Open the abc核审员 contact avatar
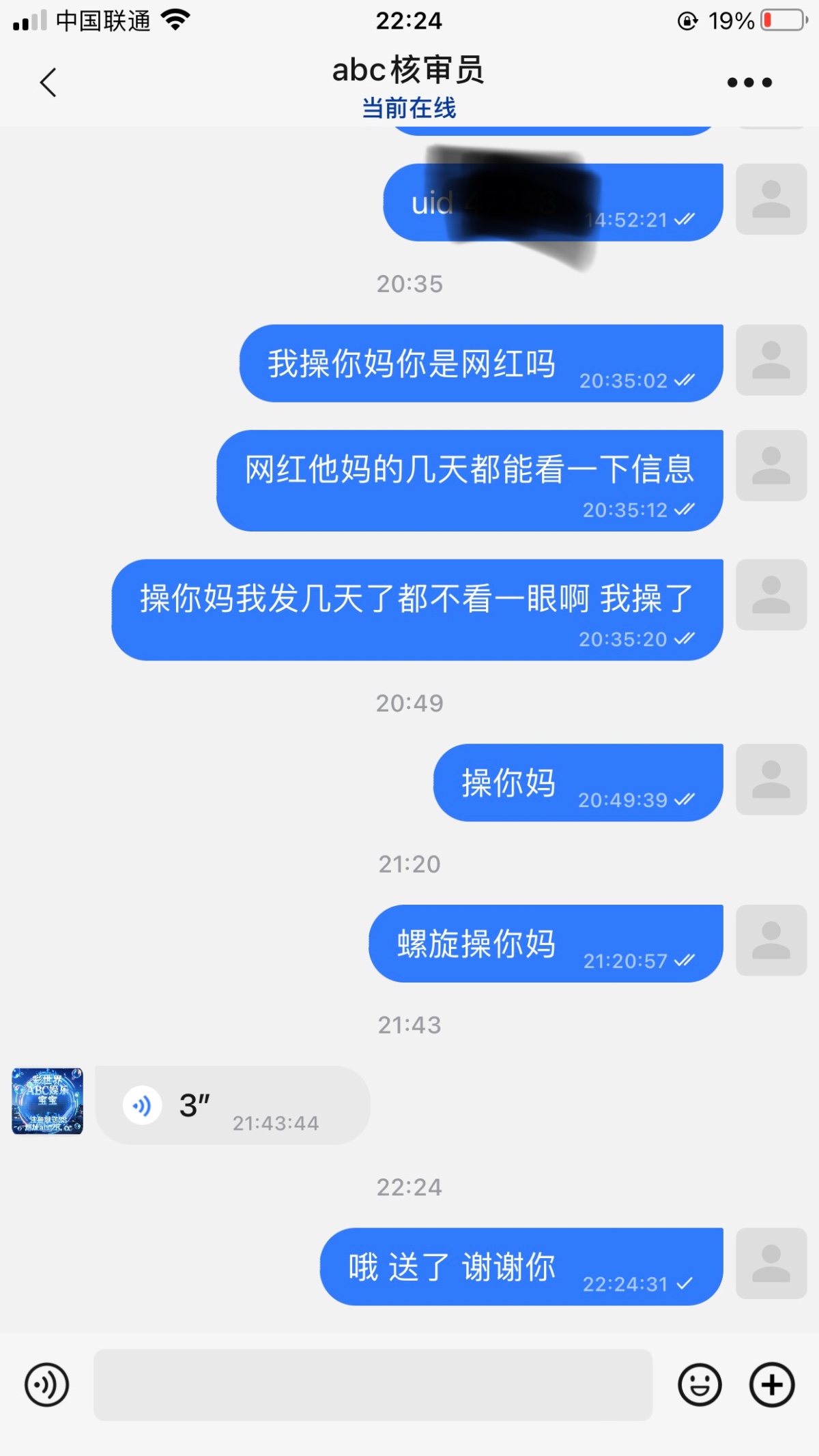Screen dimensions: 819x1456 tap(47, 1101)
